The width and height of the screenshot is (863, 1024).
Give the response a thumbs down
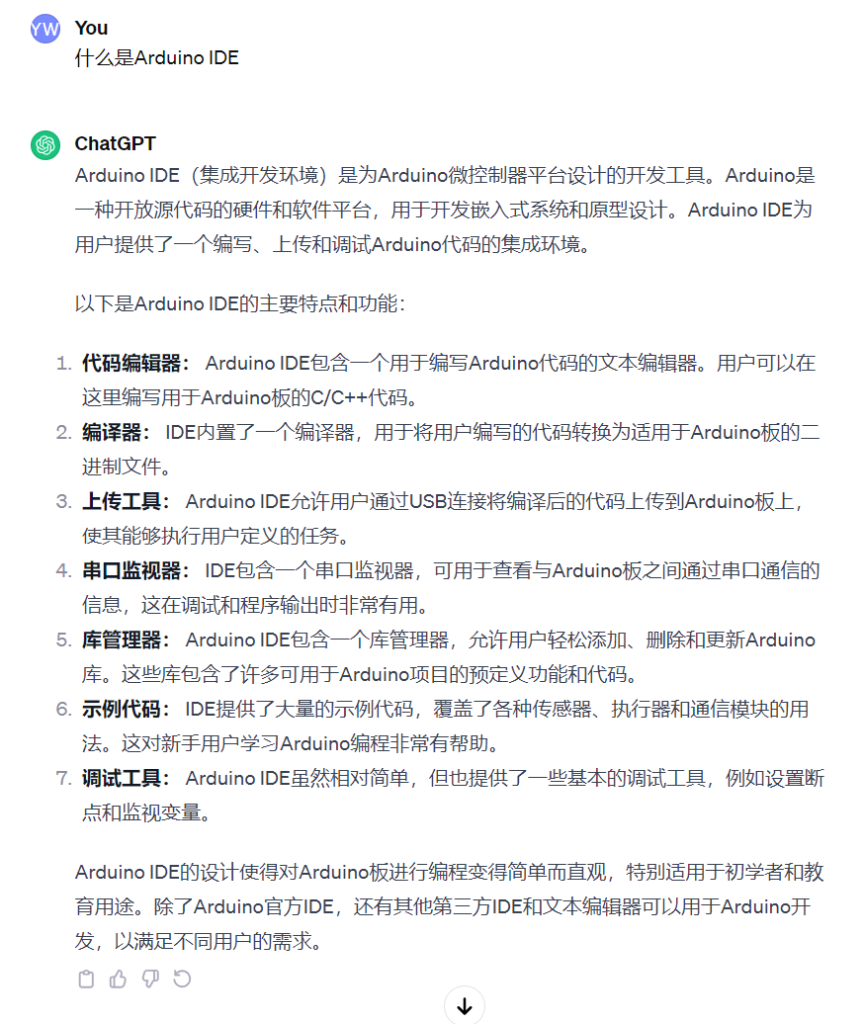coord(150,979)
